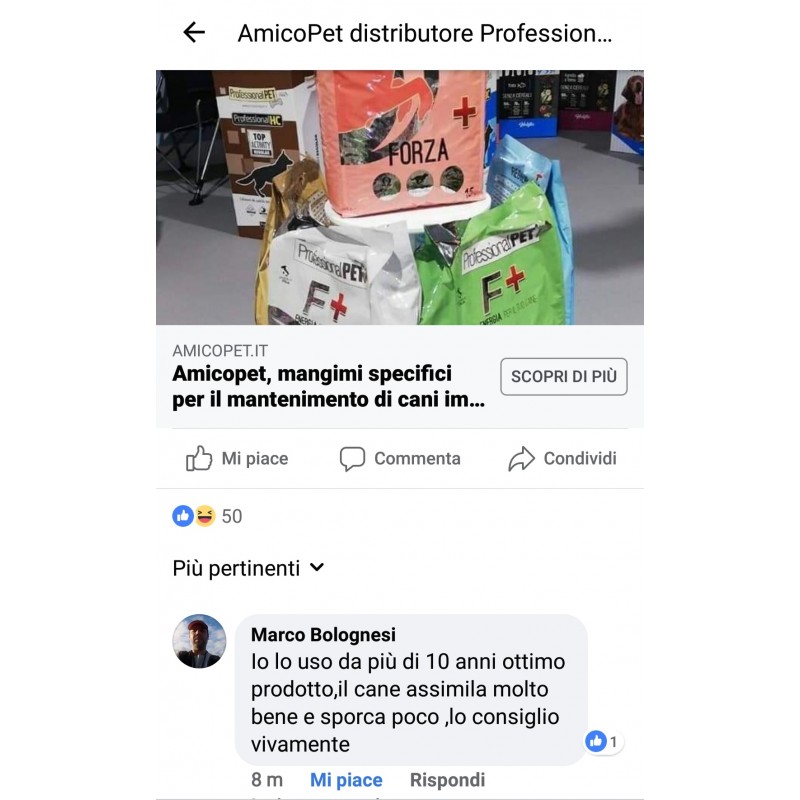The image size is (800, 800).
Task: Like the post with Mi piace
Action: [237, 459]
